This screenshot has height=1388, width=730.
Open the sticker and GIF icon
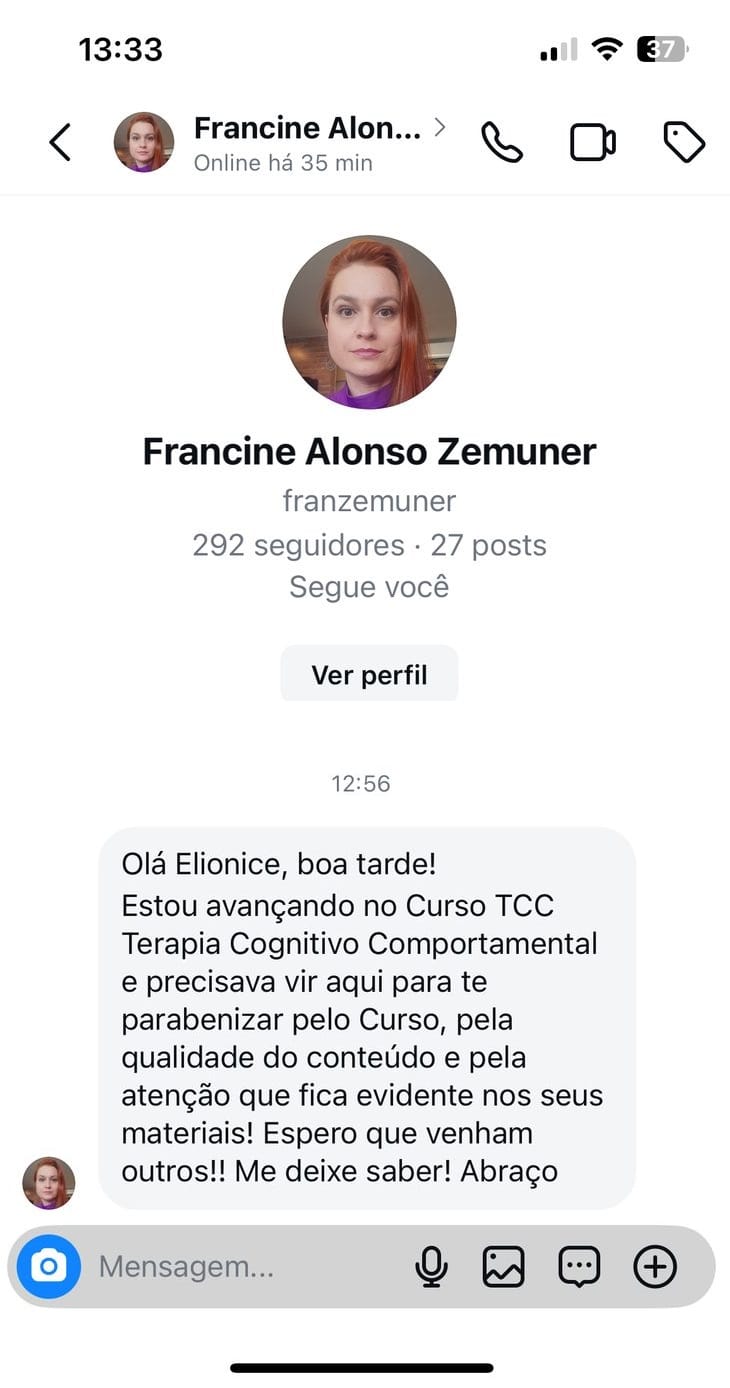(x=580, y=1267)
